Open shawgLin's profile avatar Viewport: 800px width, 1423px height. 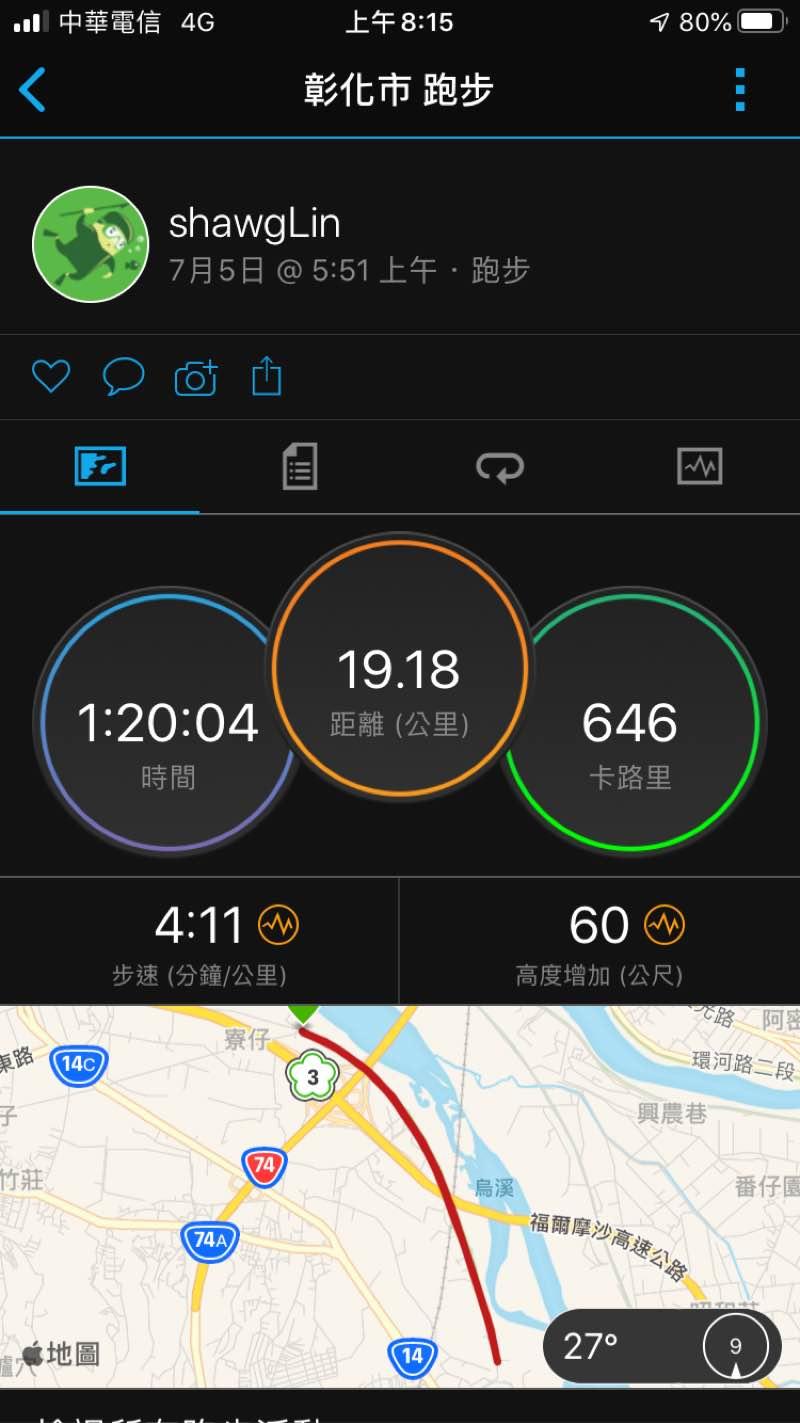(x=90, y=244)
